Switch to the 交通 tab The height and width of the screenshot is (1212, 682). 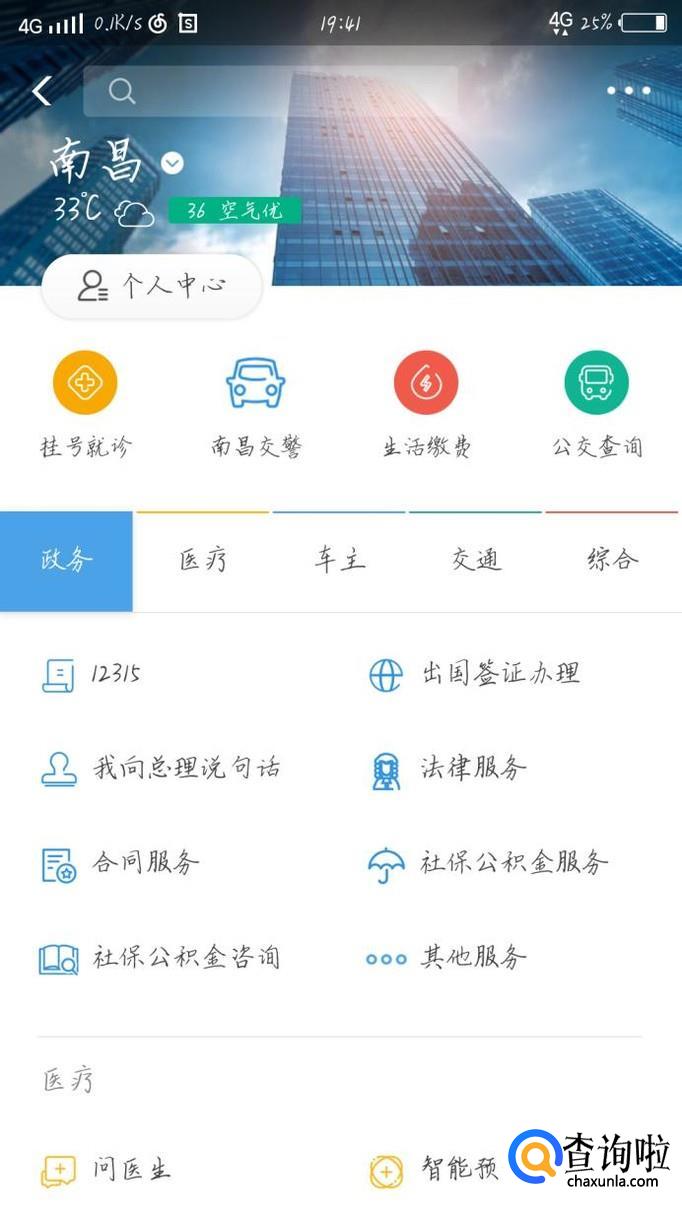476,561
